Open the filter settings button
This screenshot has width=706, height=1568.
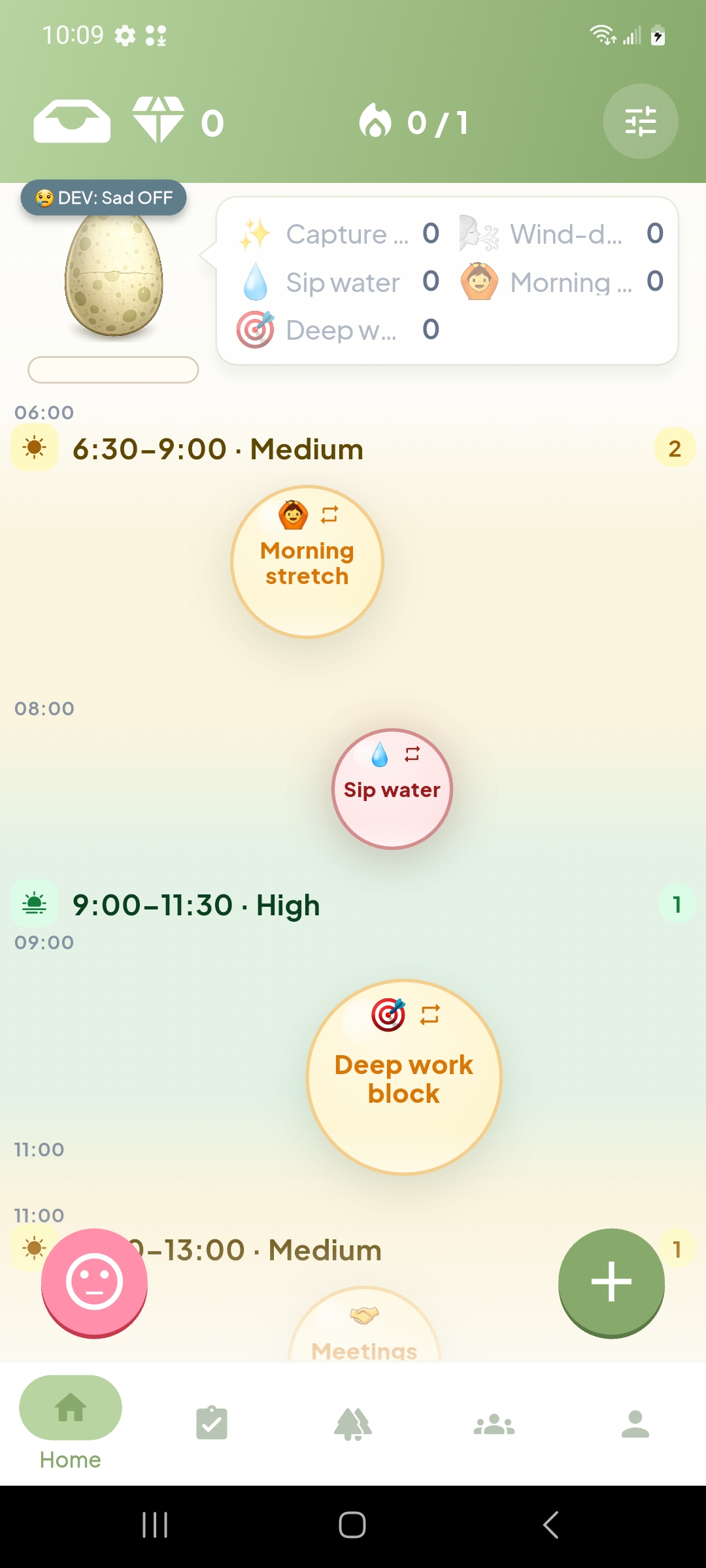click(641, 122)
